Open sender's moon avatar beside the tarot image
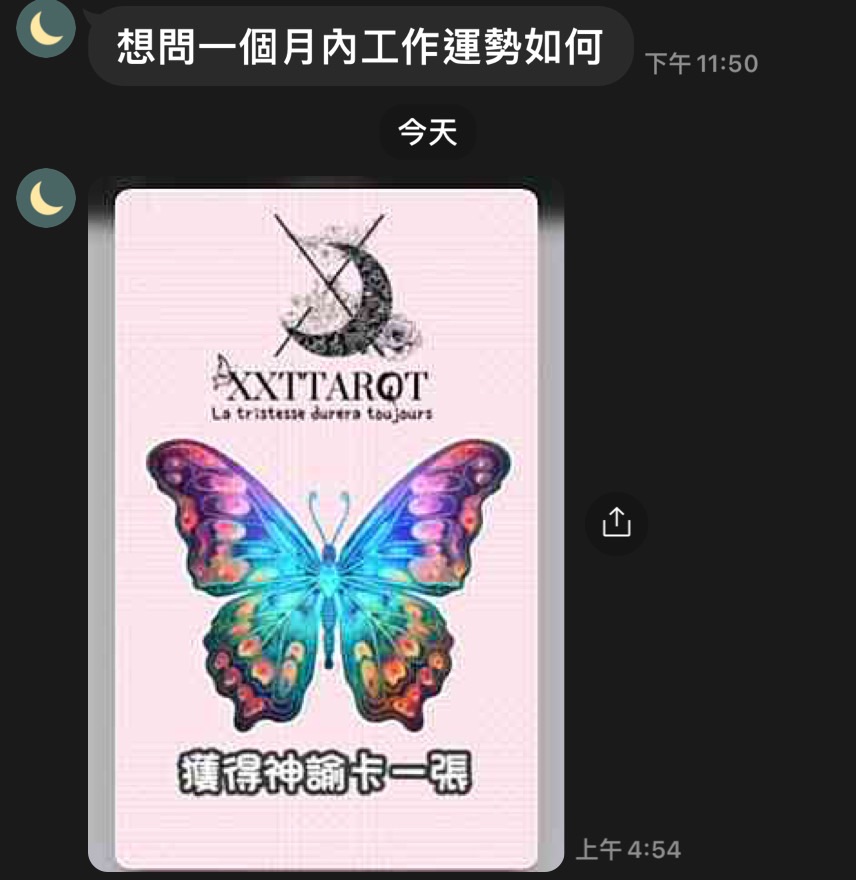856x880 pixels. [x=46, y=198]
